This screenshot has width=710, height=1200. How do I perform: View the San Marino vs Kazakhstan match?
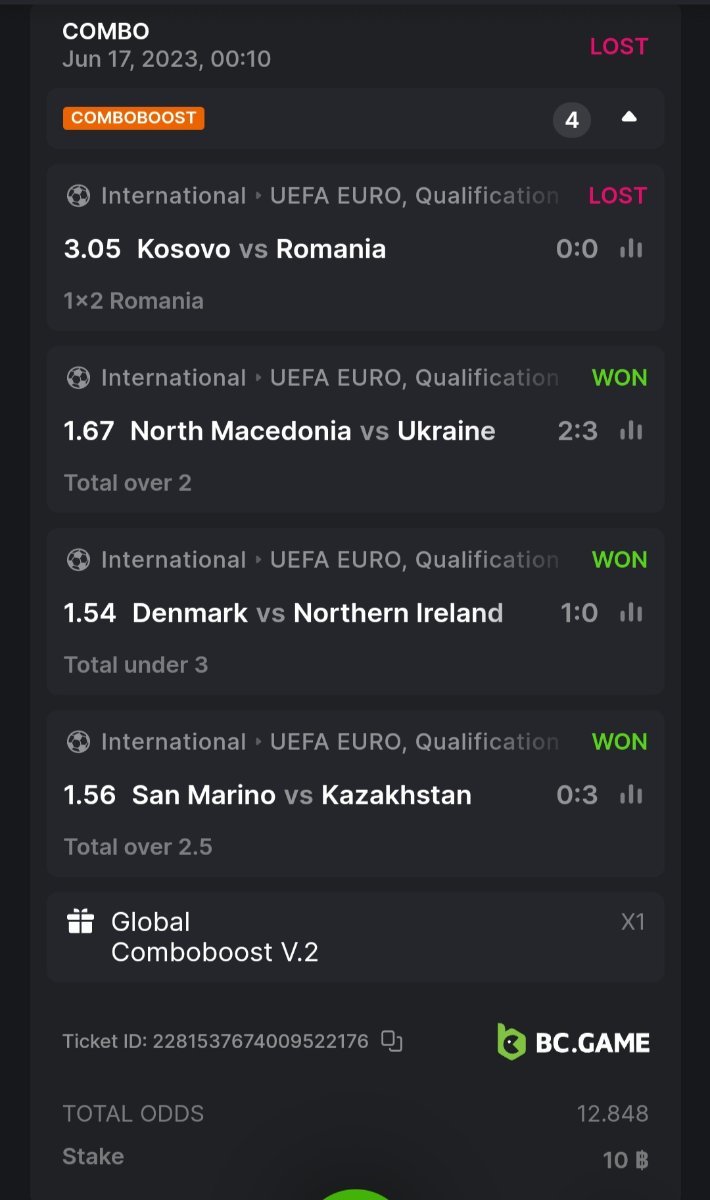pos(301,795)
